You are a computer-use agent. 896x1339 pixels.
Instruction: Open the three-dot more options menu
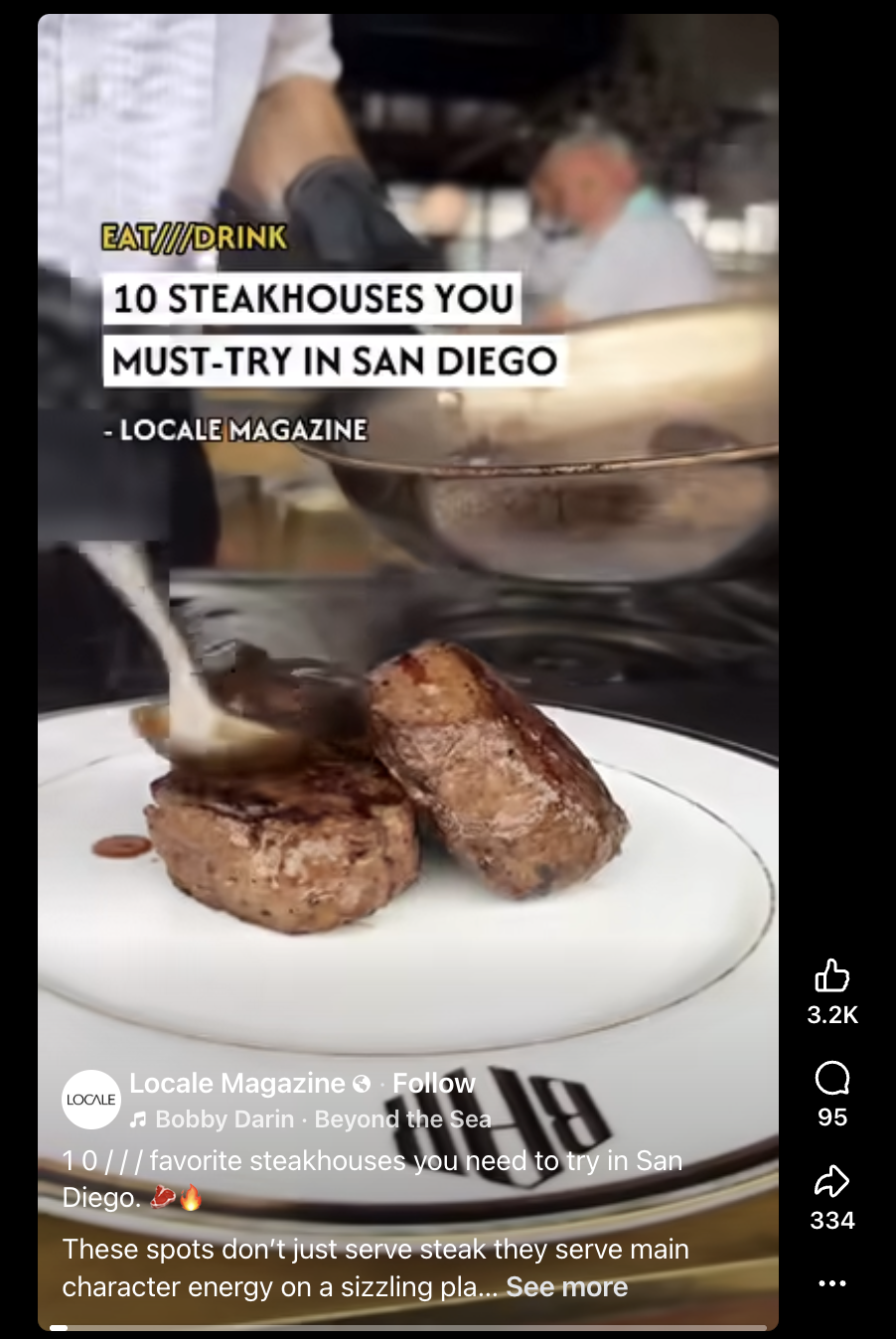tap(831, 1283)
